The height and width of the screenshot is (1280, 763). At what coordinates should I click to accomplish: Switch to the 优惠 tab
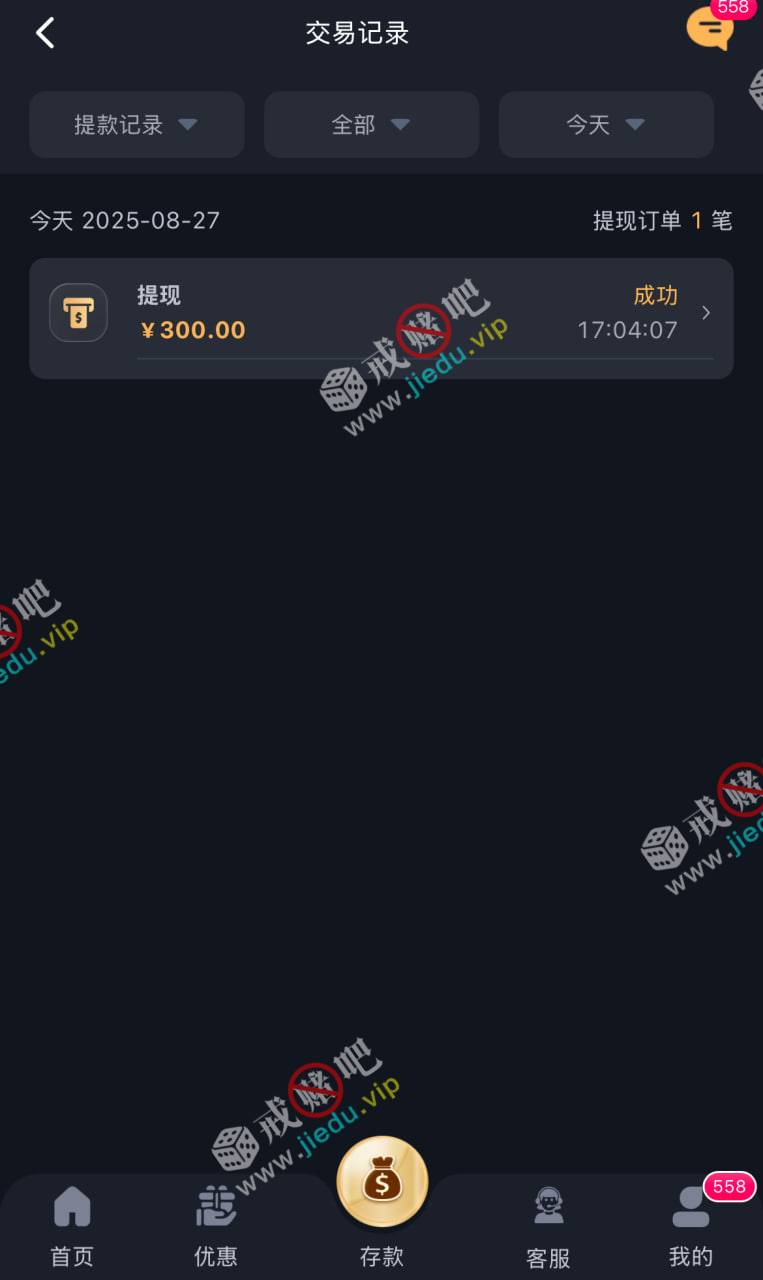[216, 1225]
